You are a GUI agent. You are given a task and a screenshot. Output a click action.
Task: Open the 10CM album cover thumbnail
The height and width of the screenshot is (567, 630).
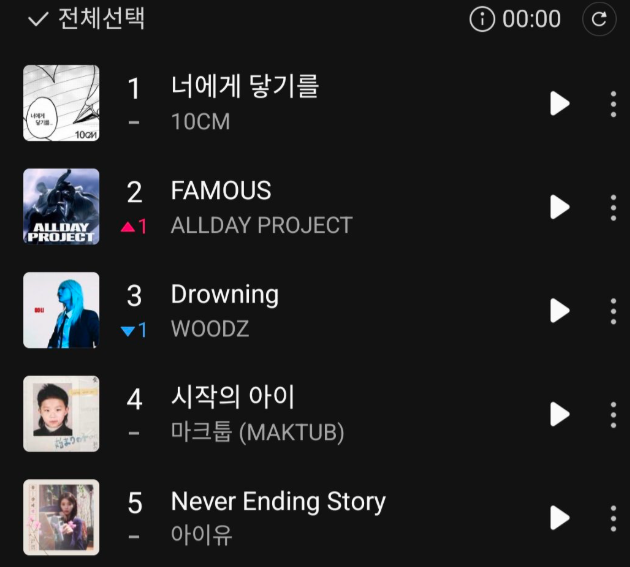pyautogui.click(x=61, y=103)
